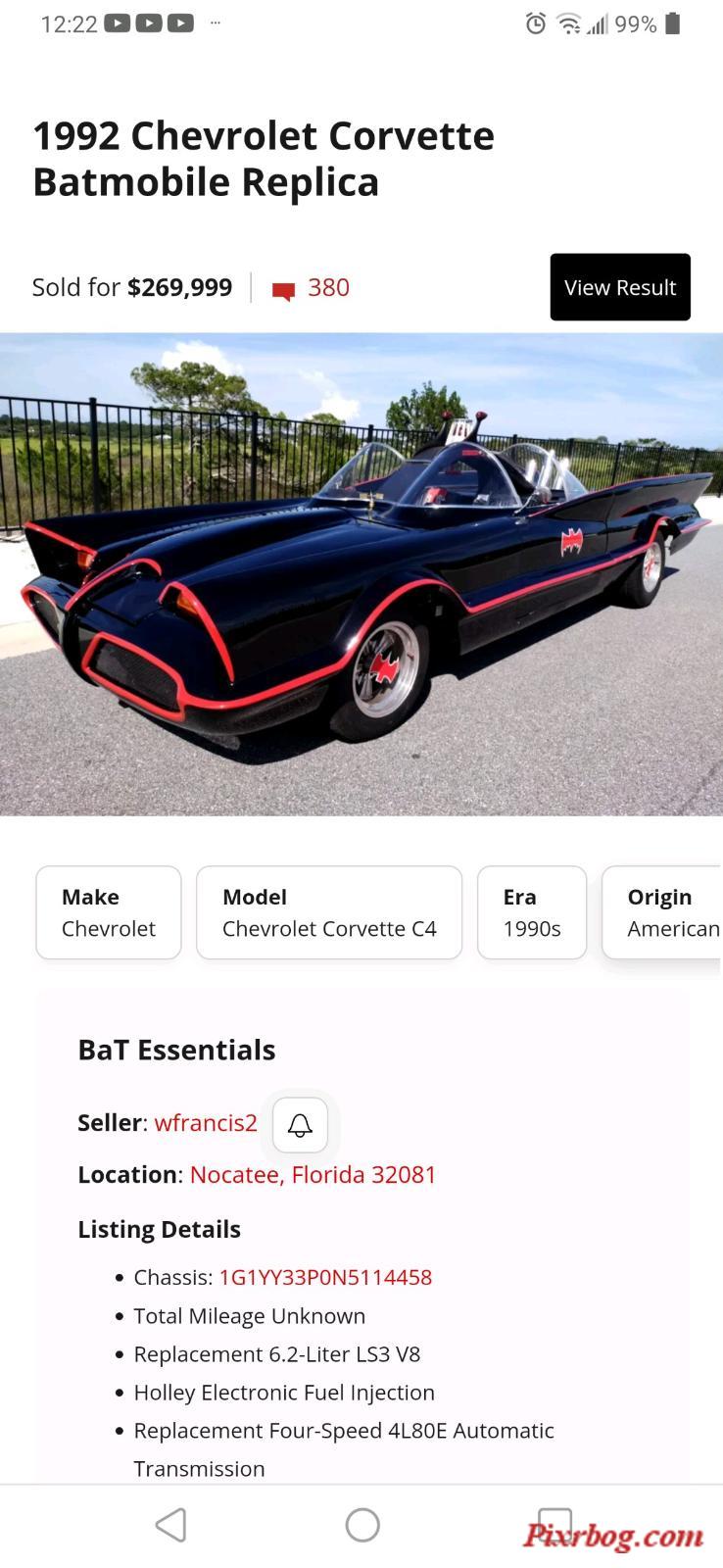This screenshot has width=723, height=1568.
Task: Select the Era 1990s chip
Action: coord(532,912)
